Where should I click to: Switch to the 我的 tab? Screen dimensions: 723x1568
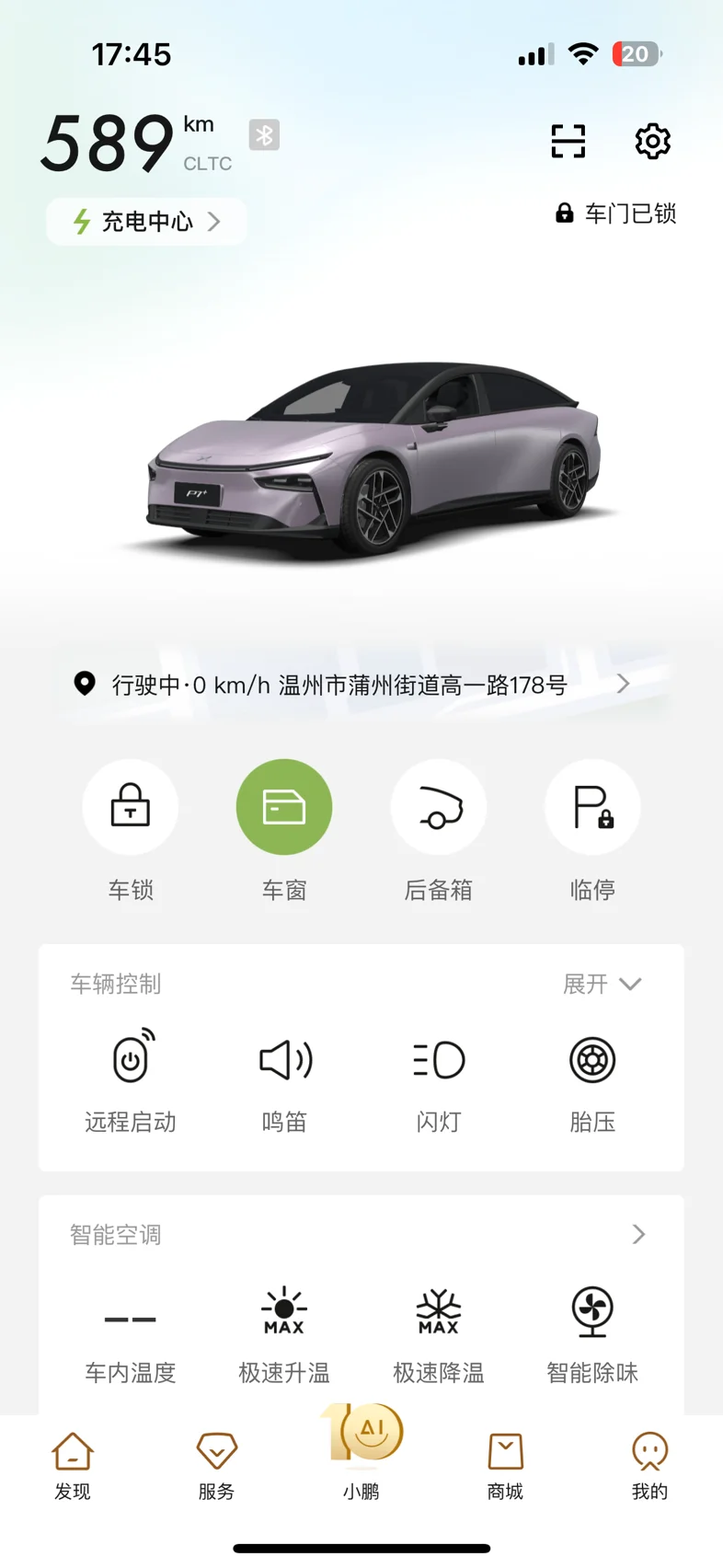click(649, 1466)
